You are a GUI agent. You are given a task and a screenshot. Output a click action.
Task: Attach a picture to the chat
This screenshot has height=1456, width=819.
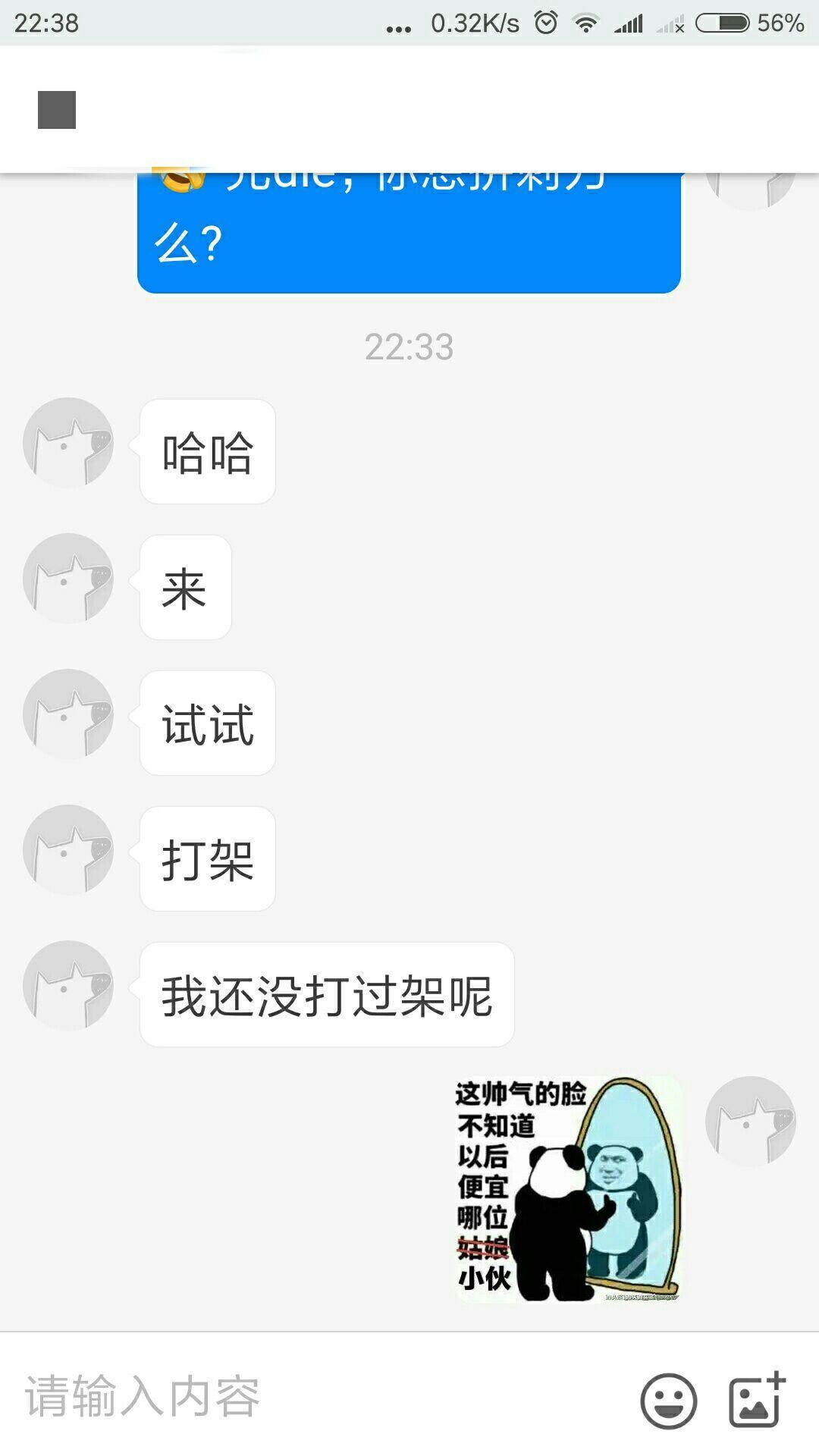pos(756,1400)
